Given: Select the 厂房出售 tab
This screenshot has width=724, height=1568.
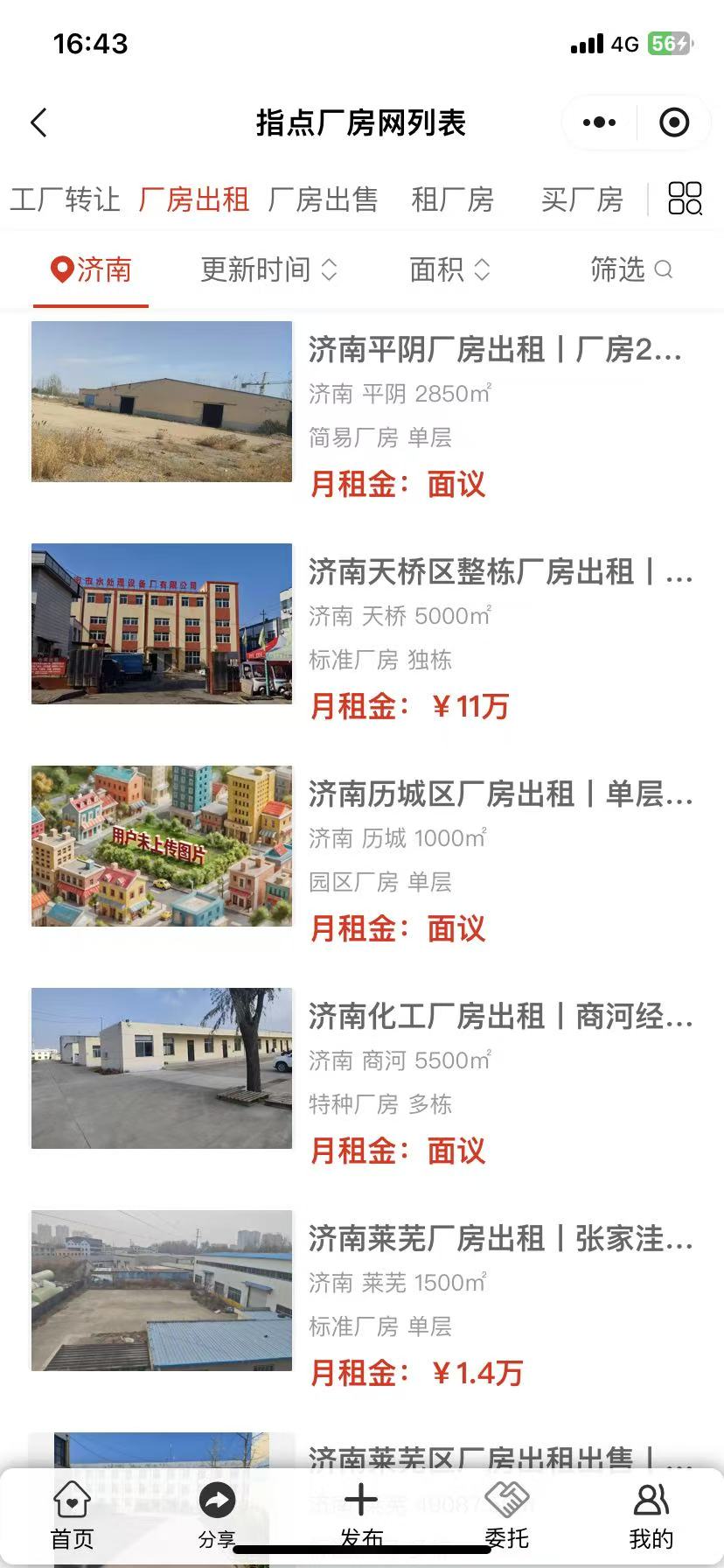Looking at the screenshot, I should pos(323,199).
